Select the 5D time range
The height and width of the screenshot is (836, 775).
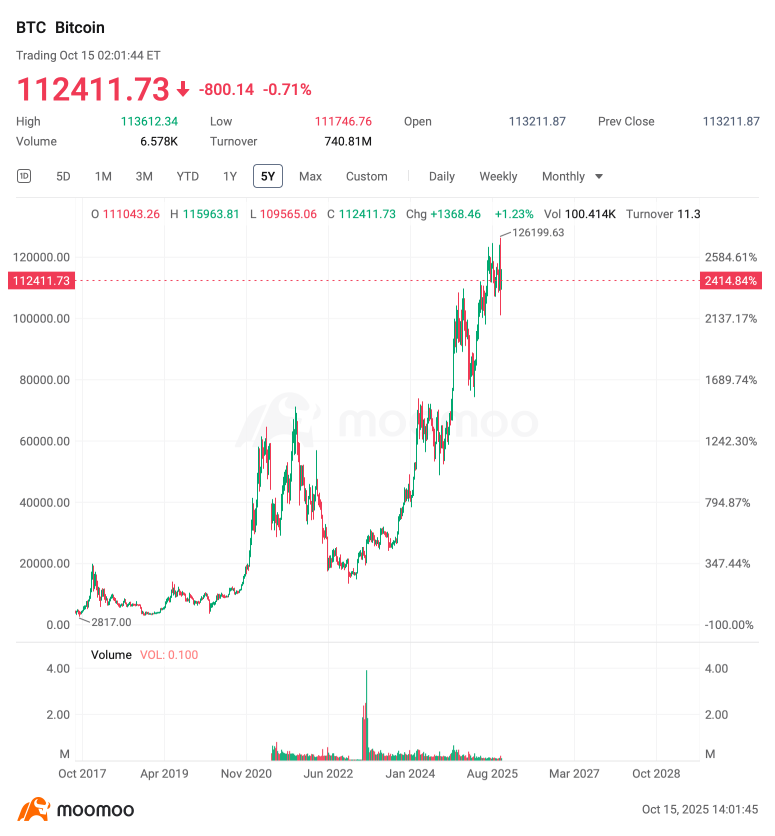63,176
